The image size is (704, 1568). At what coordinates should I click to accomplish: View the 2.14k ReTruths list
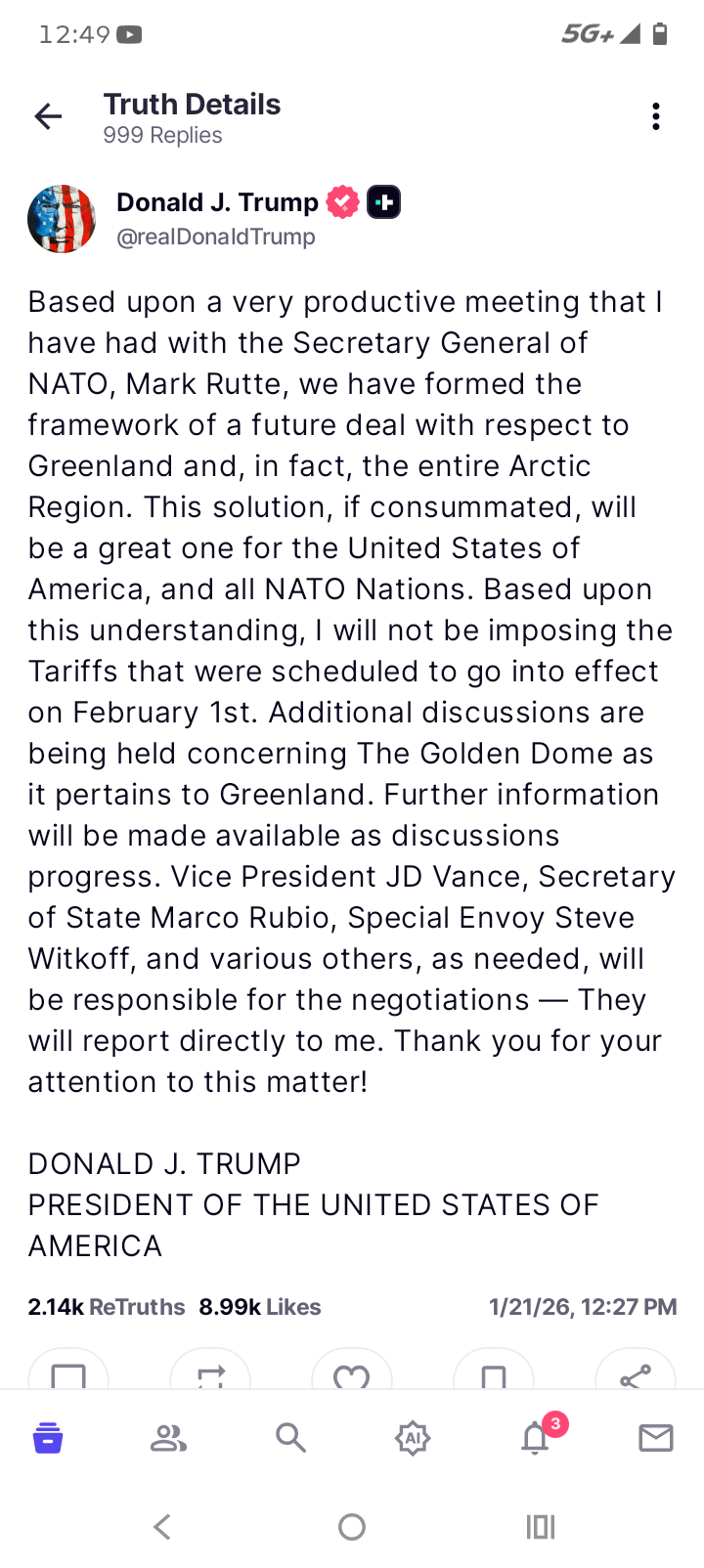click(107, 1307)
